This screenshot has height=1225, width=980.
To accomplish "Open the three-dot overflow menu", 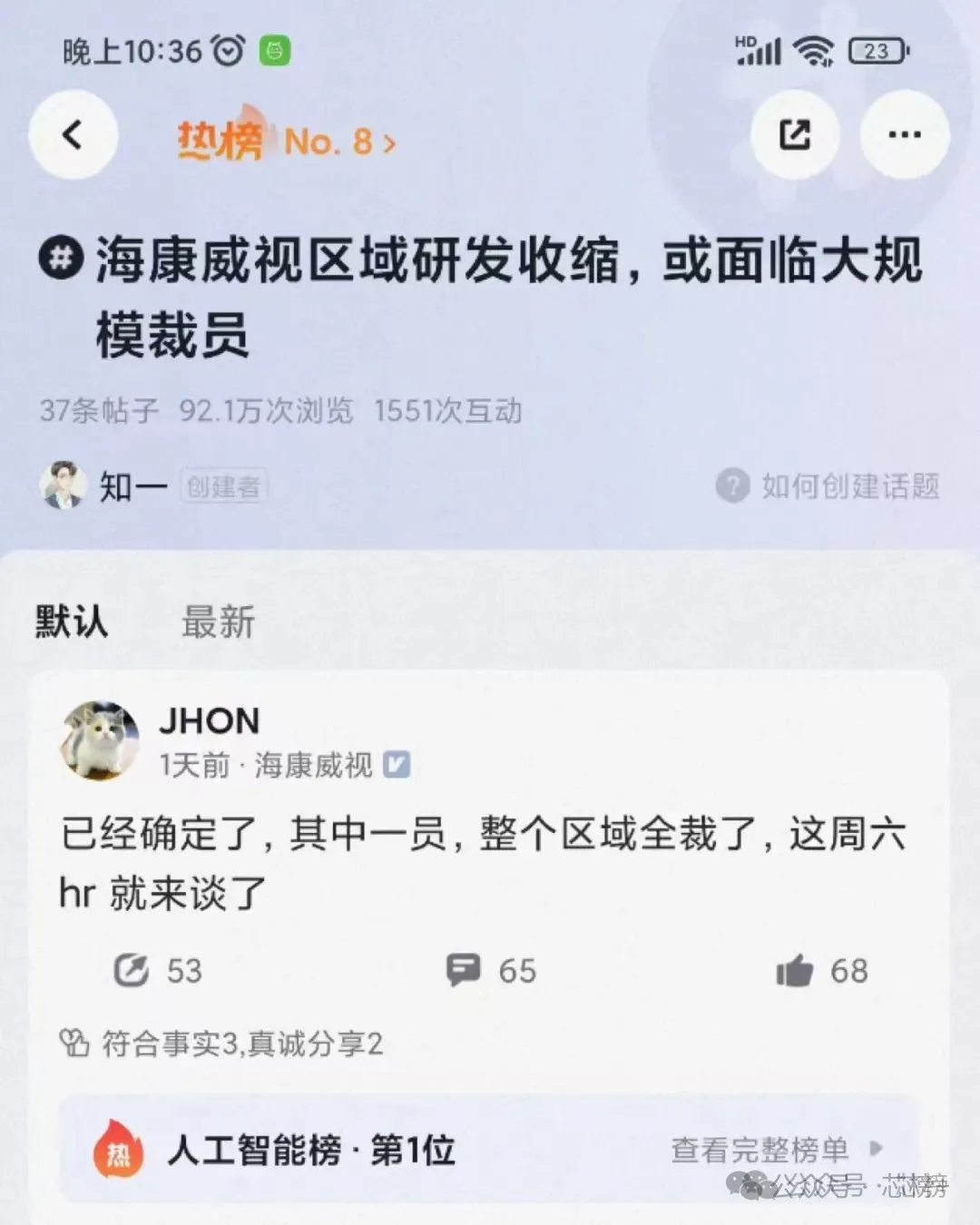I will pos(904,135).
